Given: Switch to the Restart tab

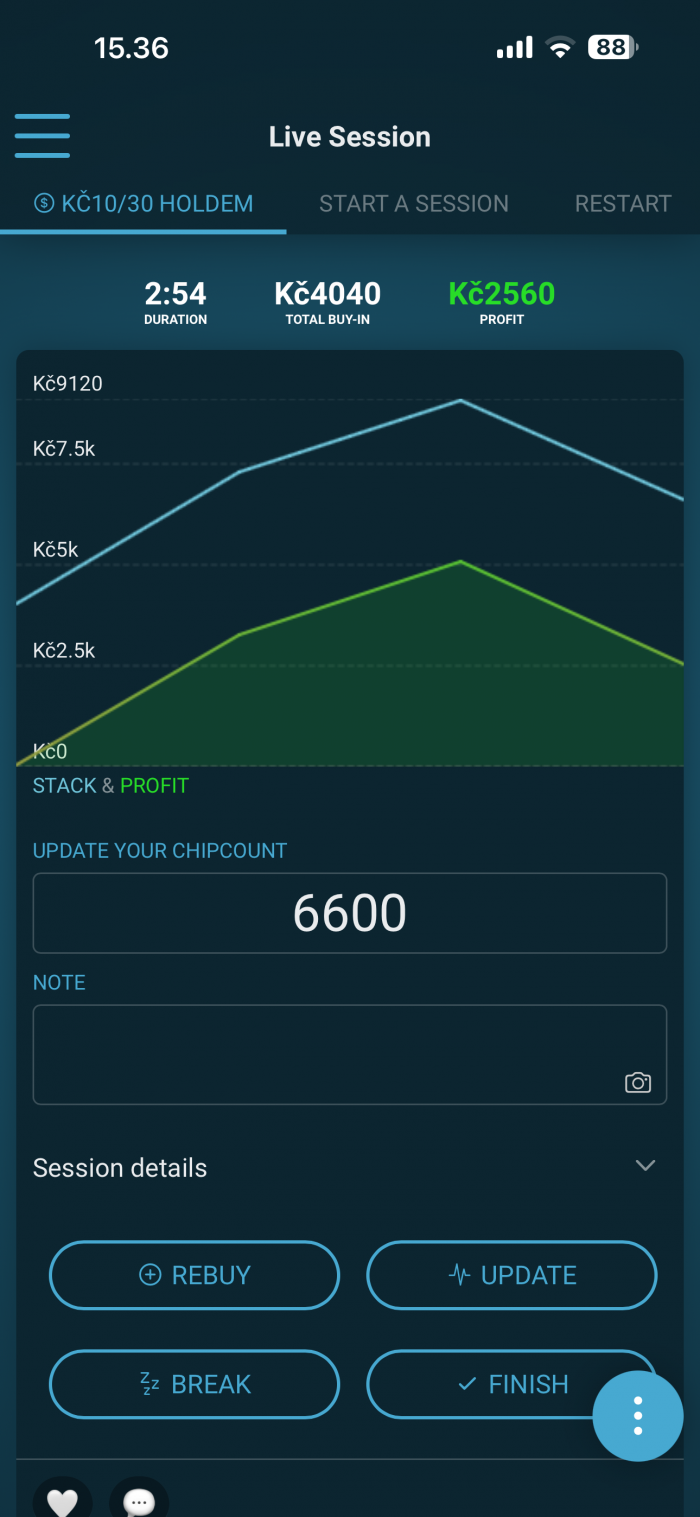Looking at the screenshot, I should [x=623, y=204].
